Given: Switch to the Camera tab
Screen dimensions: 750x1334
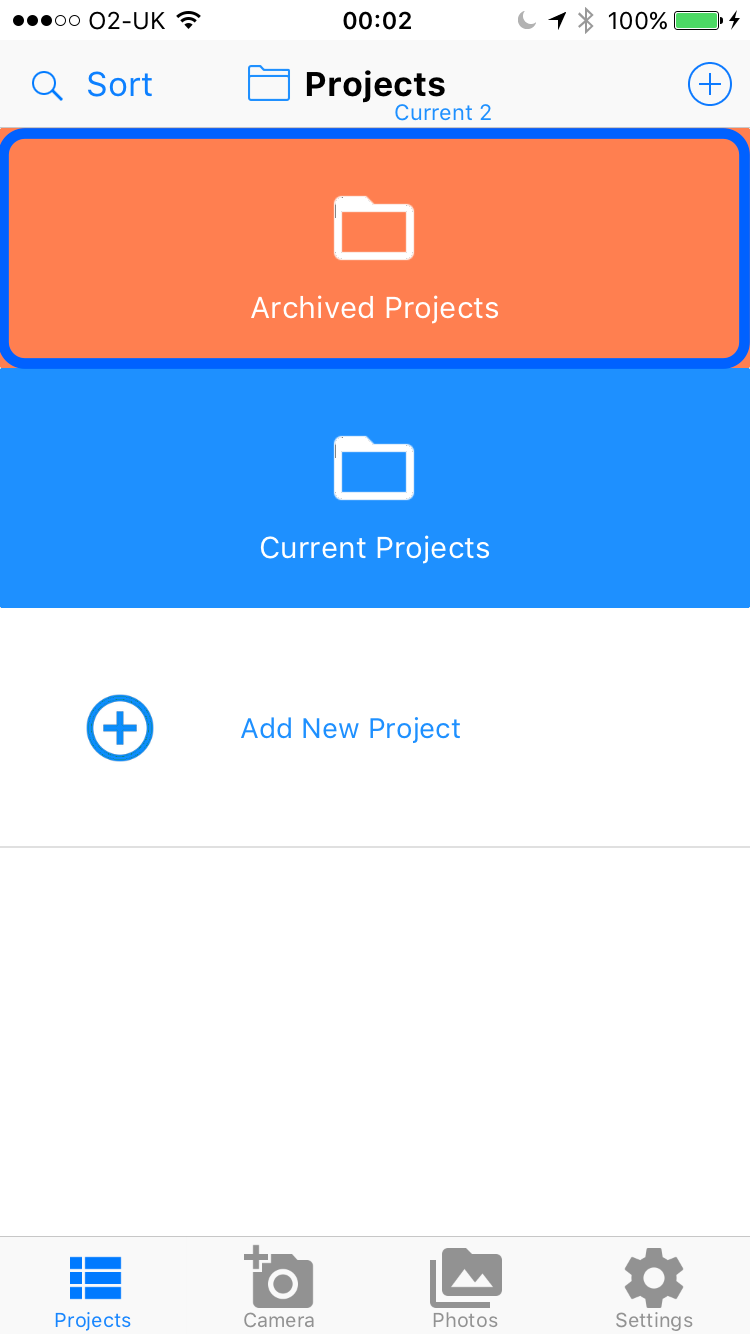Looking at the screenshot, I should coord(279,1288).
